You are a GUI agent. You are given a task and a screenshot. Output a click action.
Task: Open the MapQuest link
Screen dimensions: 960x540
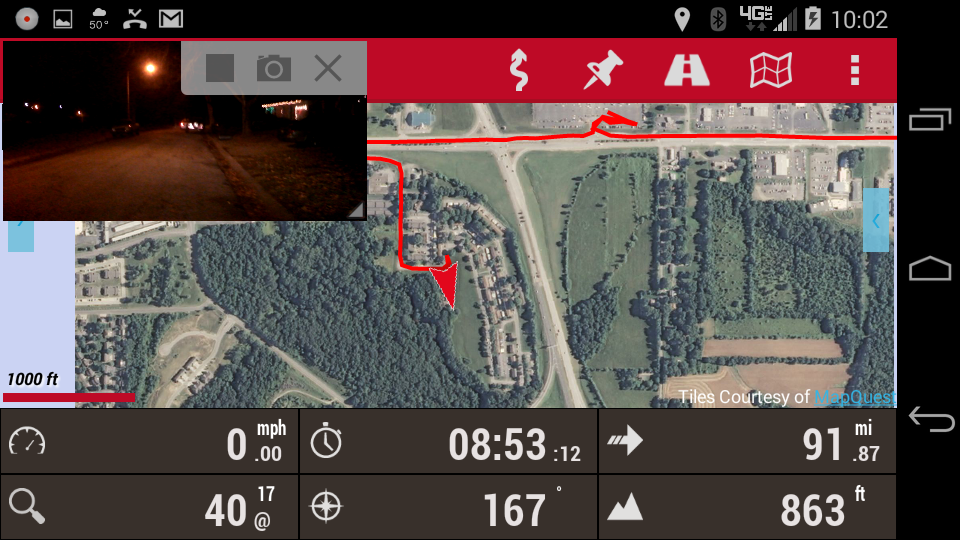pyautogui.click(x=854, y=397)
